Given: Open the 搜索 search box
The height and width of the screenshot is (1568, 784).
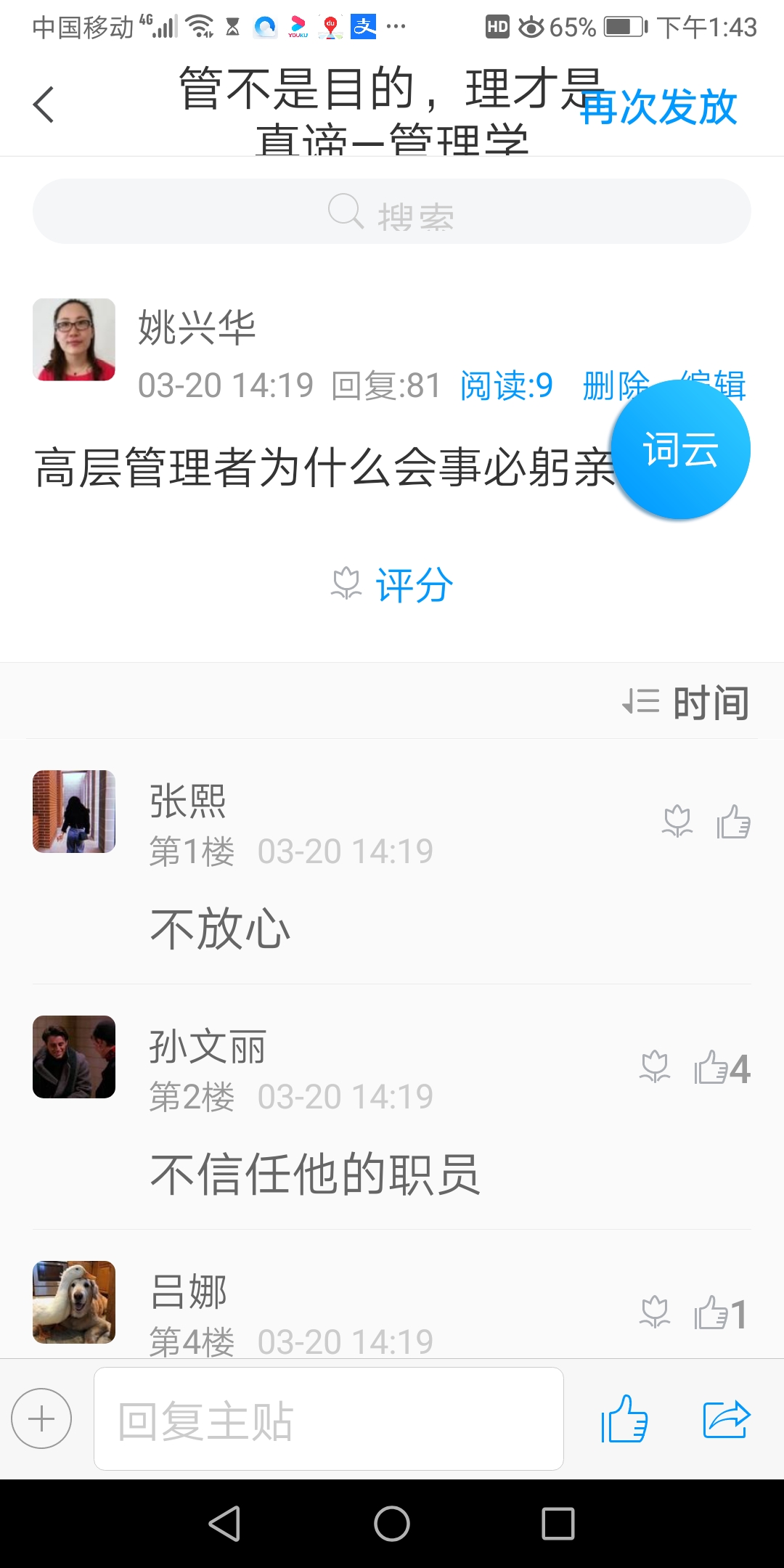Looking at the screenshot, I should [392, 211].
